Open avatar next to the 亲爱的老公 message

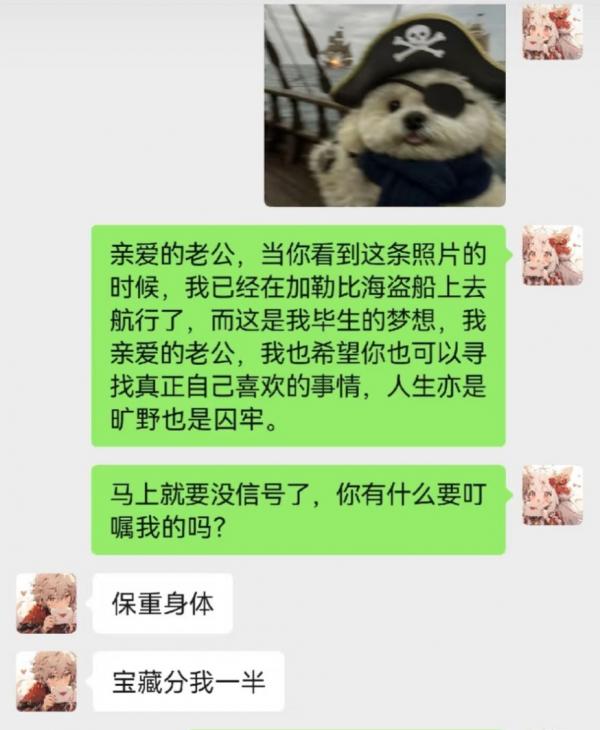[x=552, y=255]
